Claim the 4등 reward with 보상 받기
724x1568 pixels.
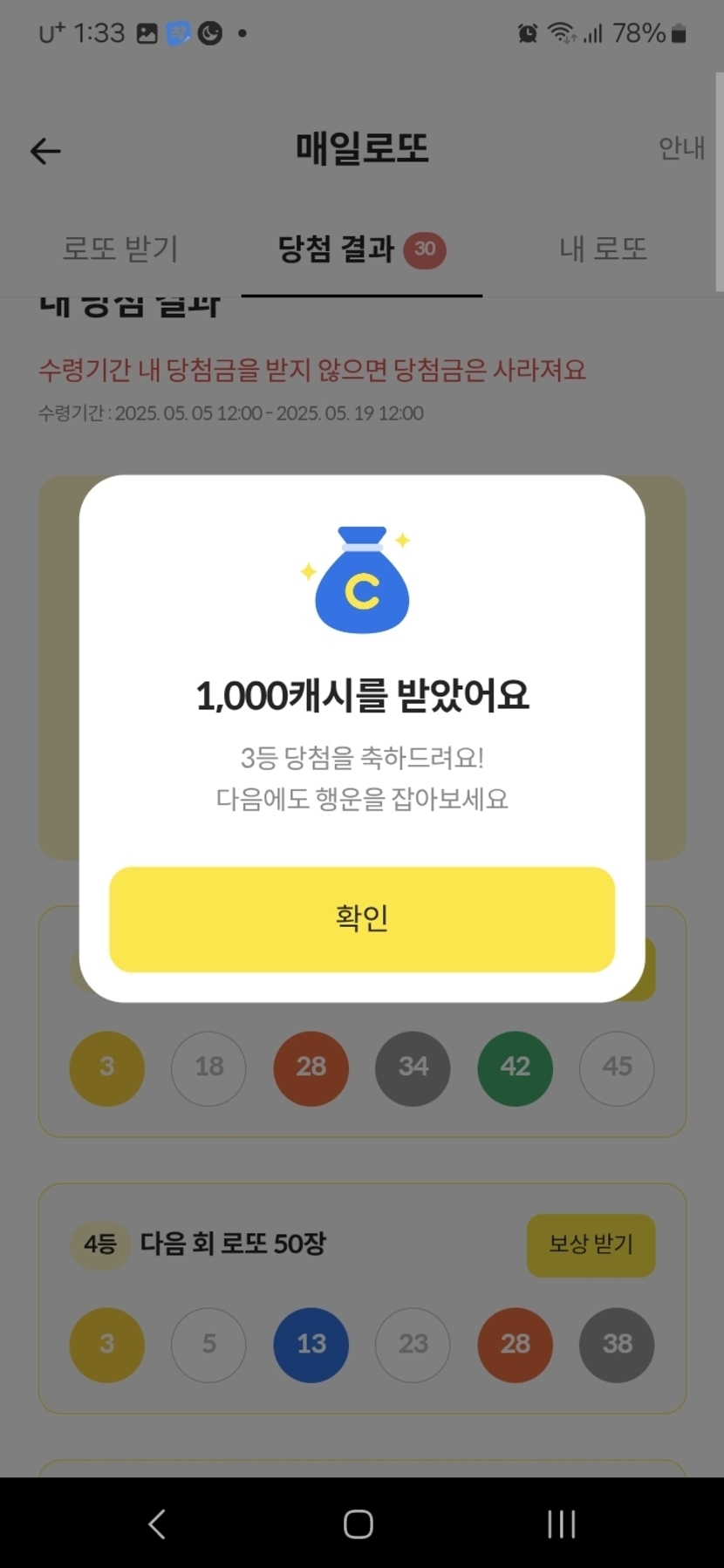click(591, 1244)
